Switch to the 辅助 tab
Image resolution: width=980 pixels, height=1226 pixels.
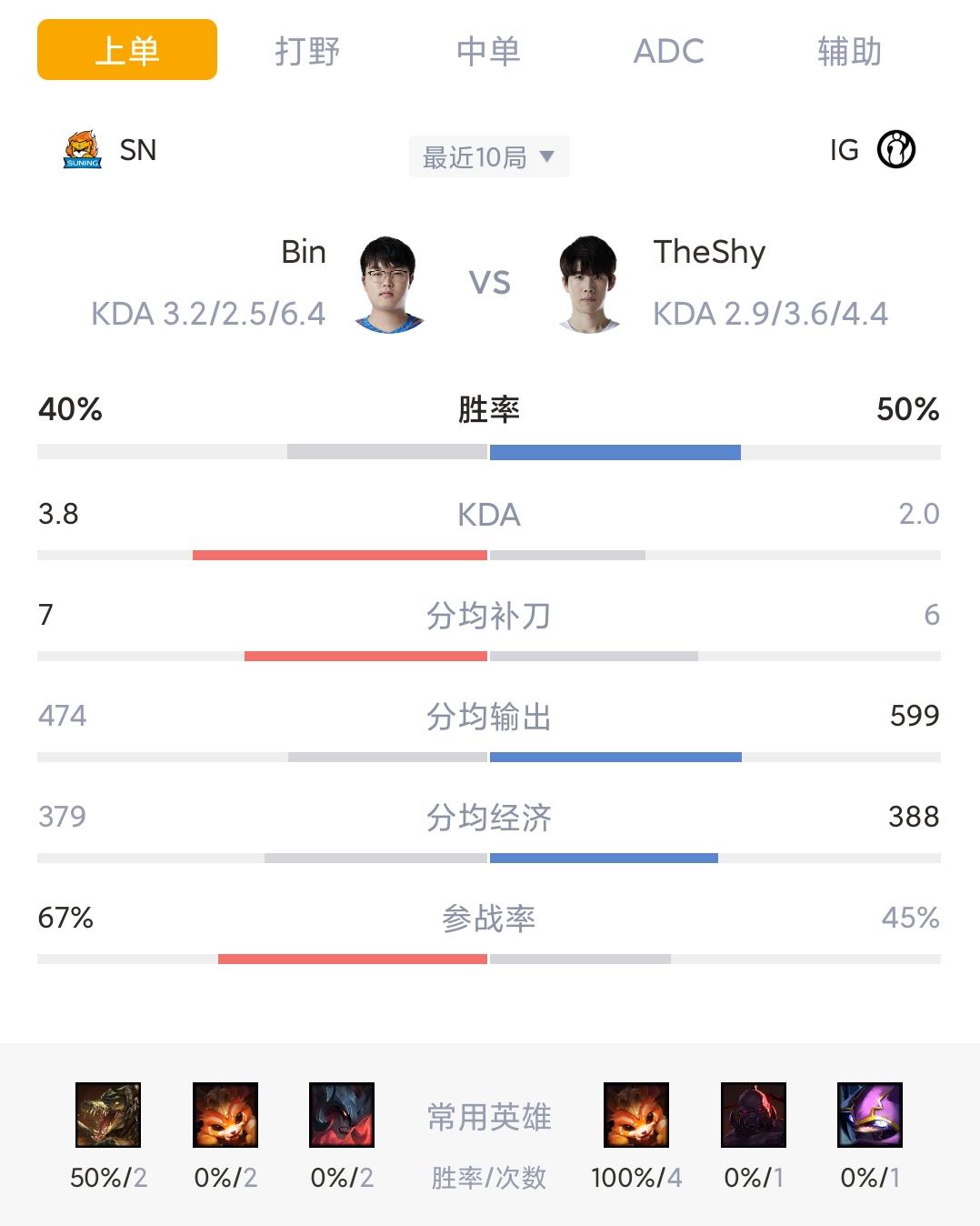tap(849, 51)
